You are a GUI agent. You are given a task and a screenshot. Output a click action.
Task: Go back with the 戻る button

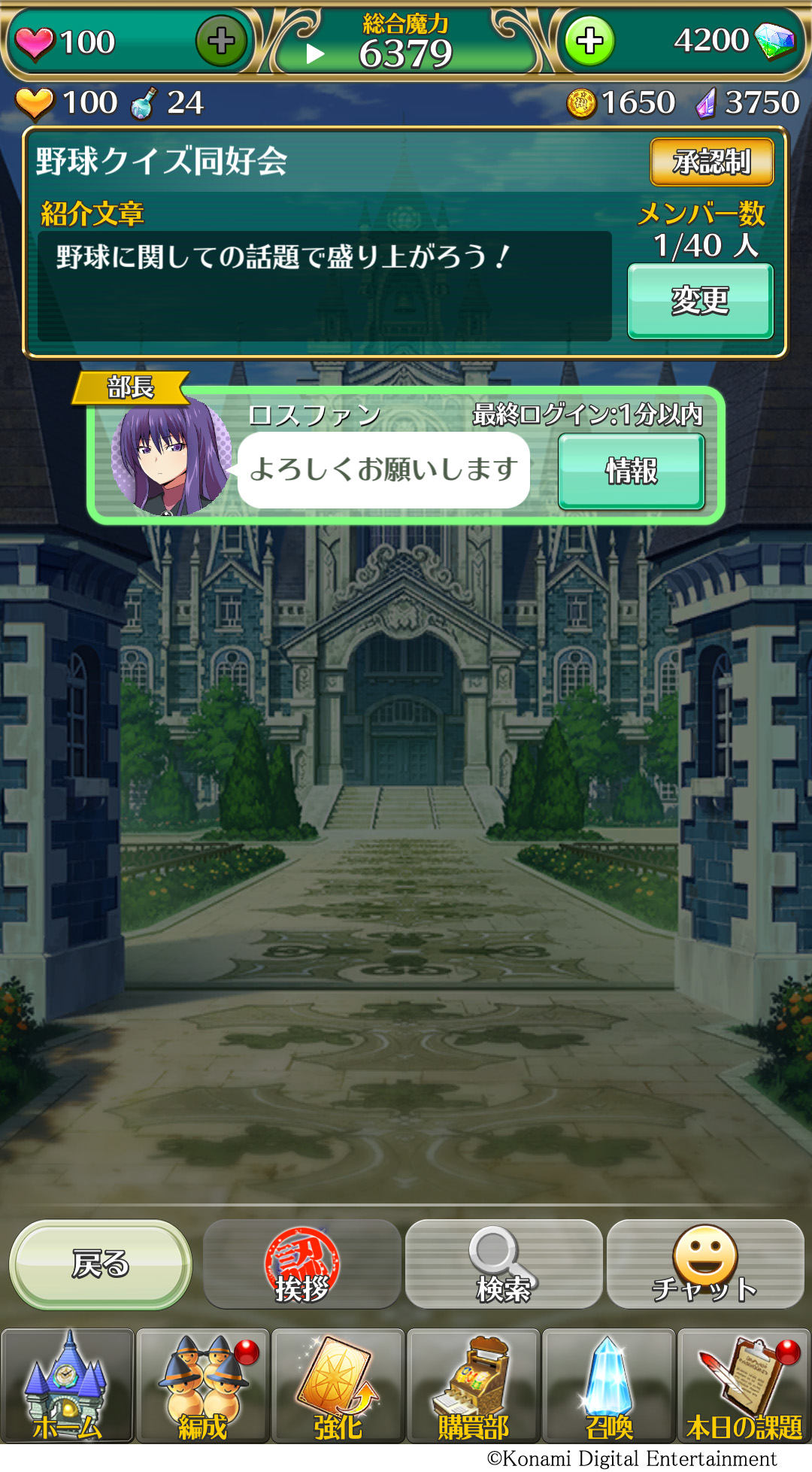(x=101, y=1264)
